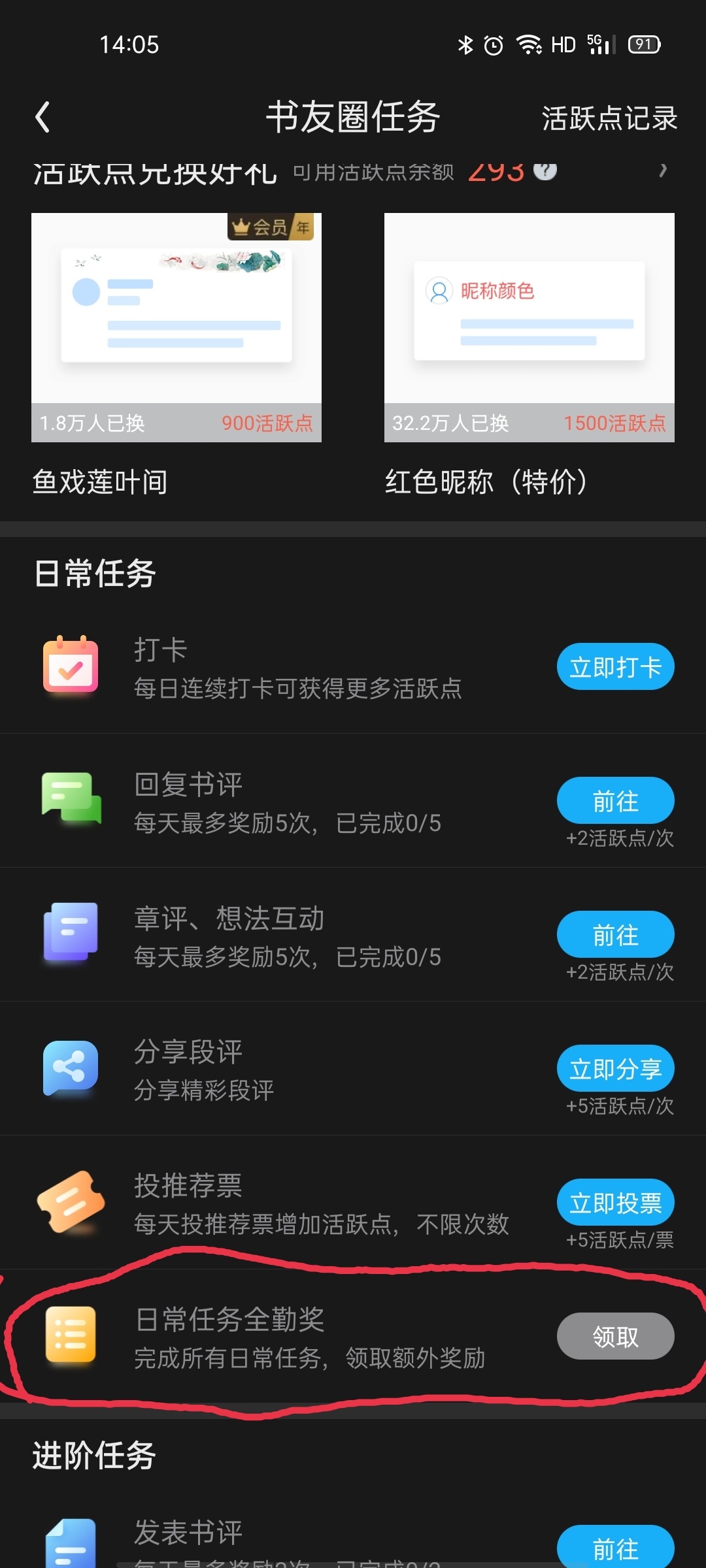Open the 红色昵称（特价）reward card

click(x=529, y=327)
